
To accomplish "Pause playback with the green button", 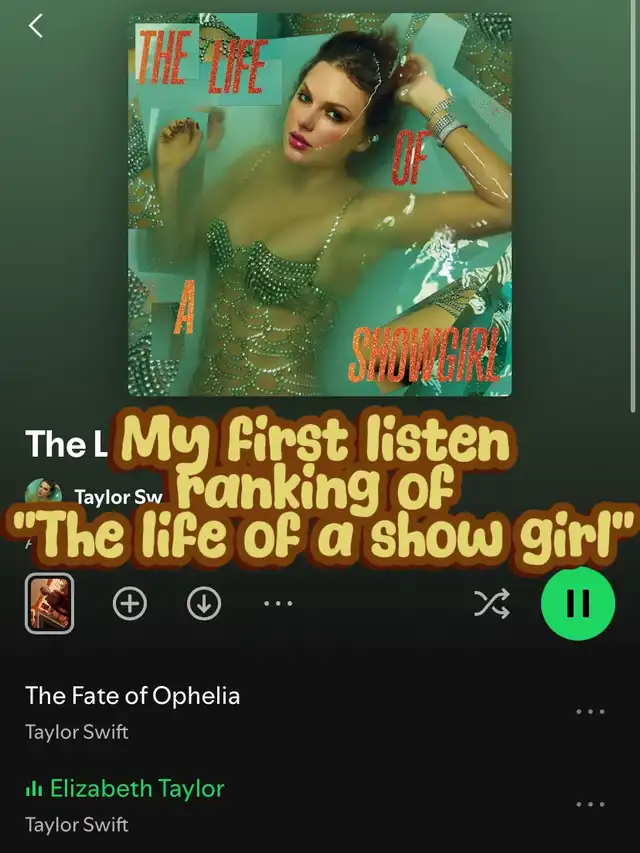I will (x=578, y=603).
